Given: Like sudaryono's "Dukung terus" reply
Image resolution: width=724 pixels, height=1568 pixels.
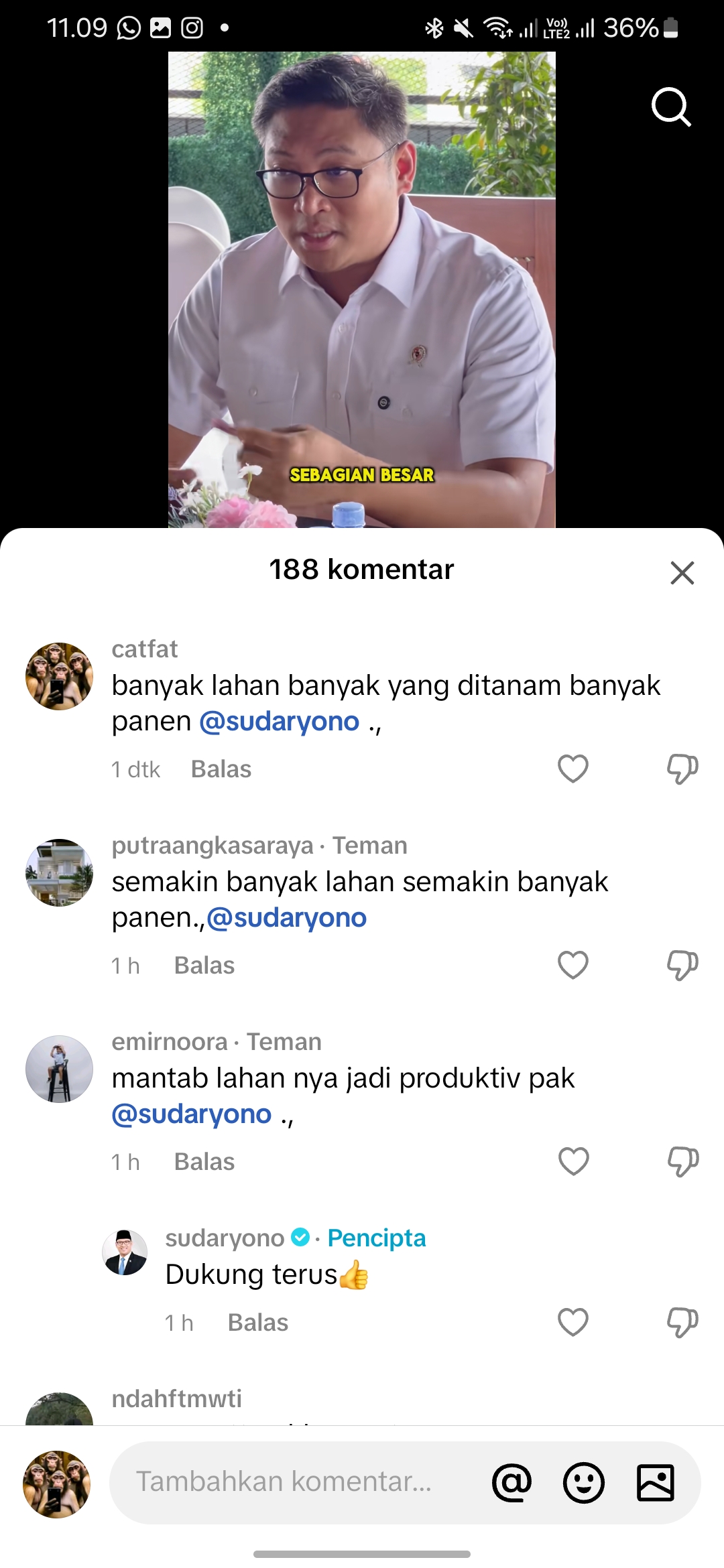Looking at the screenshot, I should [573, 1322].
